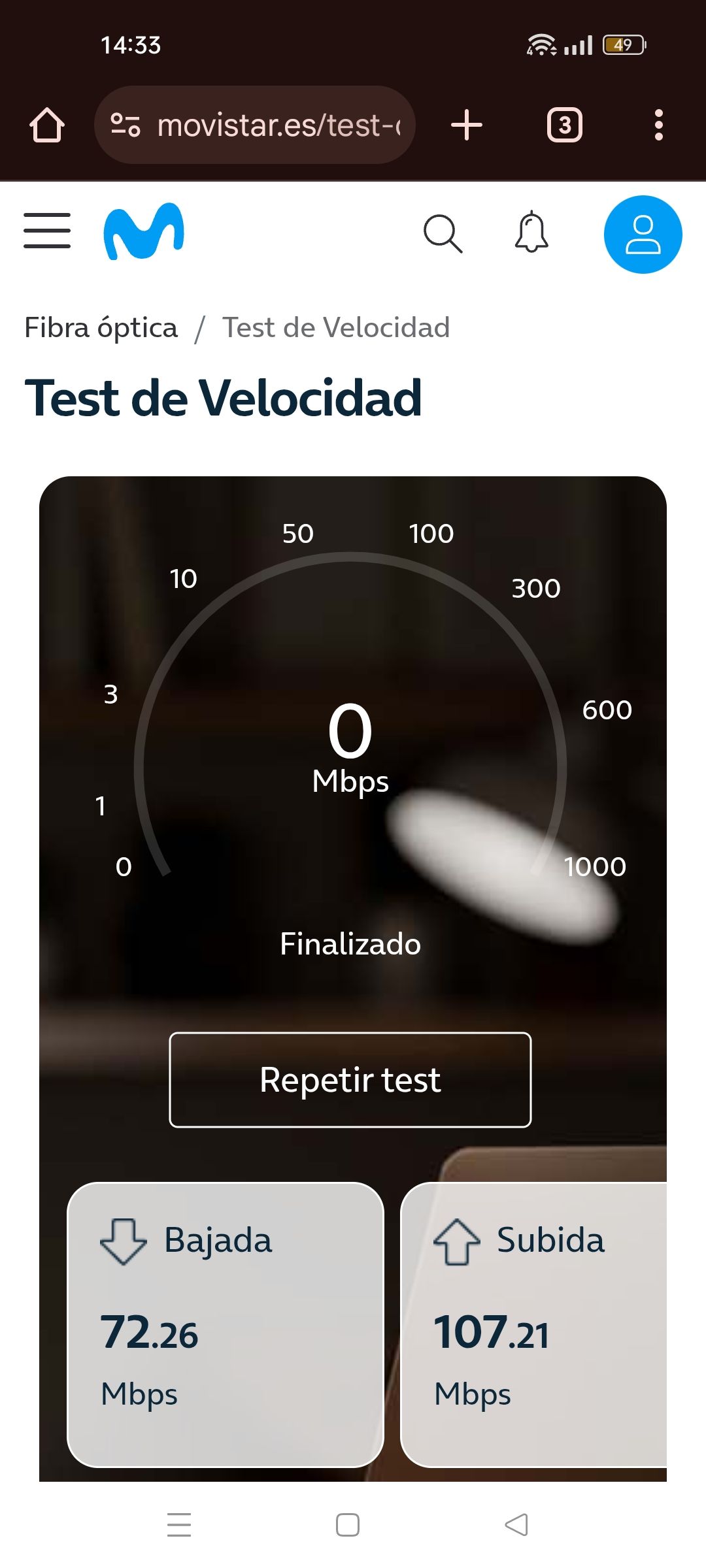Go back with the system back button
The width and height of the screenshot is (706, 1568).
[516, 1525]
